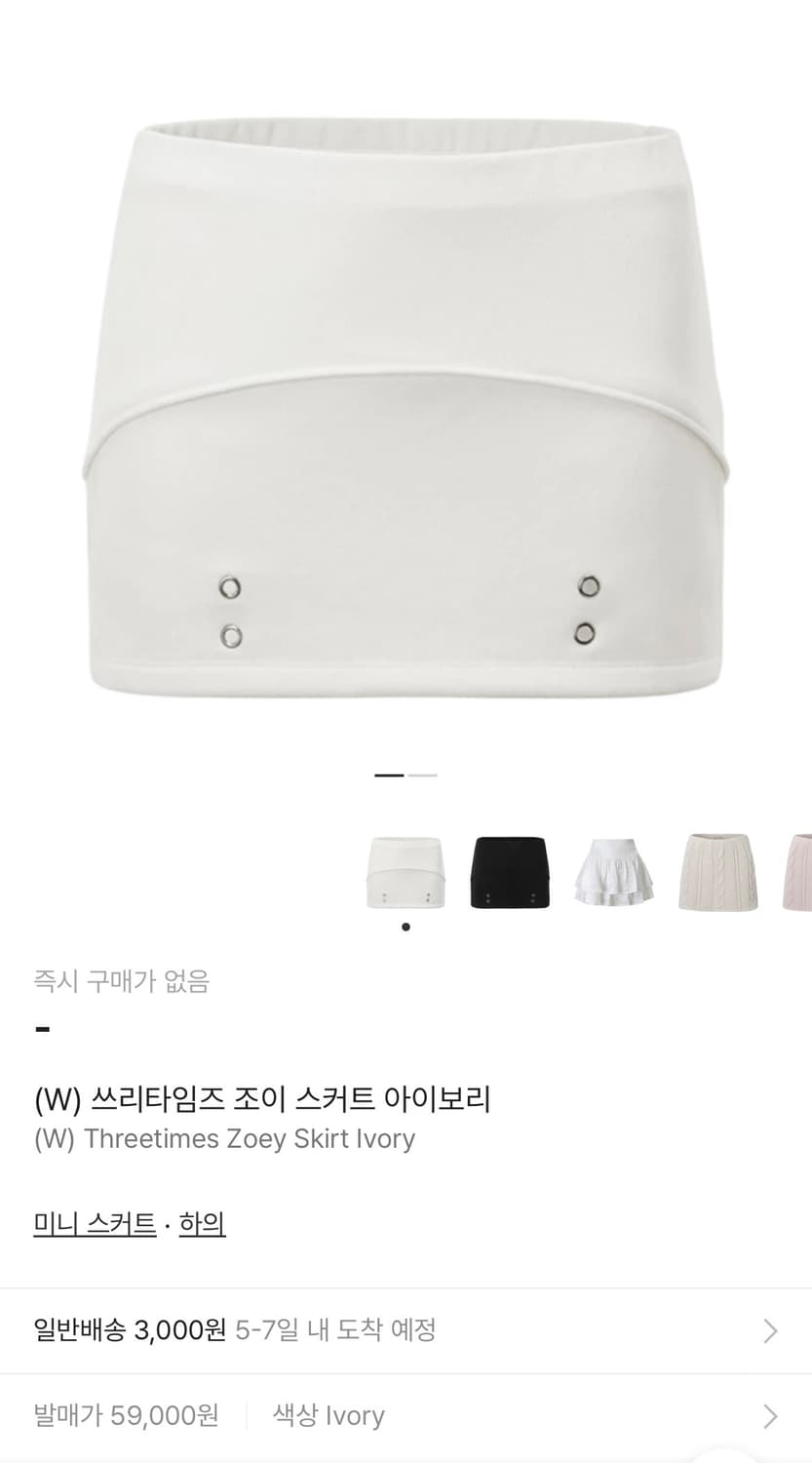Click the 즉시 구매가 없음 price status text
This screenshot has height=1463, width=812.
(x=124, y=981)
